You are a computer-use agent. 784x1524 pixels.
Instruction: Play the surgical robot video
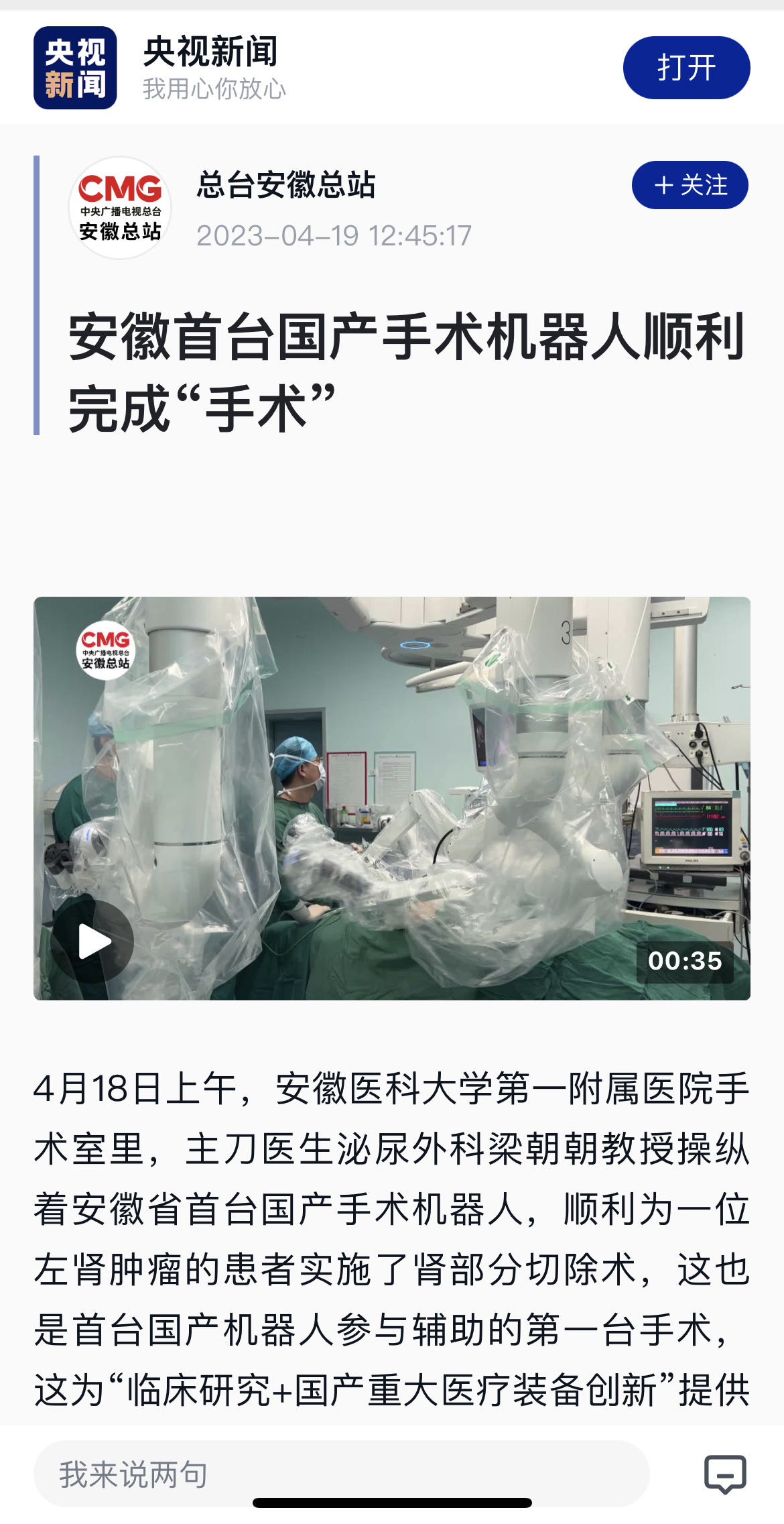coord(93,941)
